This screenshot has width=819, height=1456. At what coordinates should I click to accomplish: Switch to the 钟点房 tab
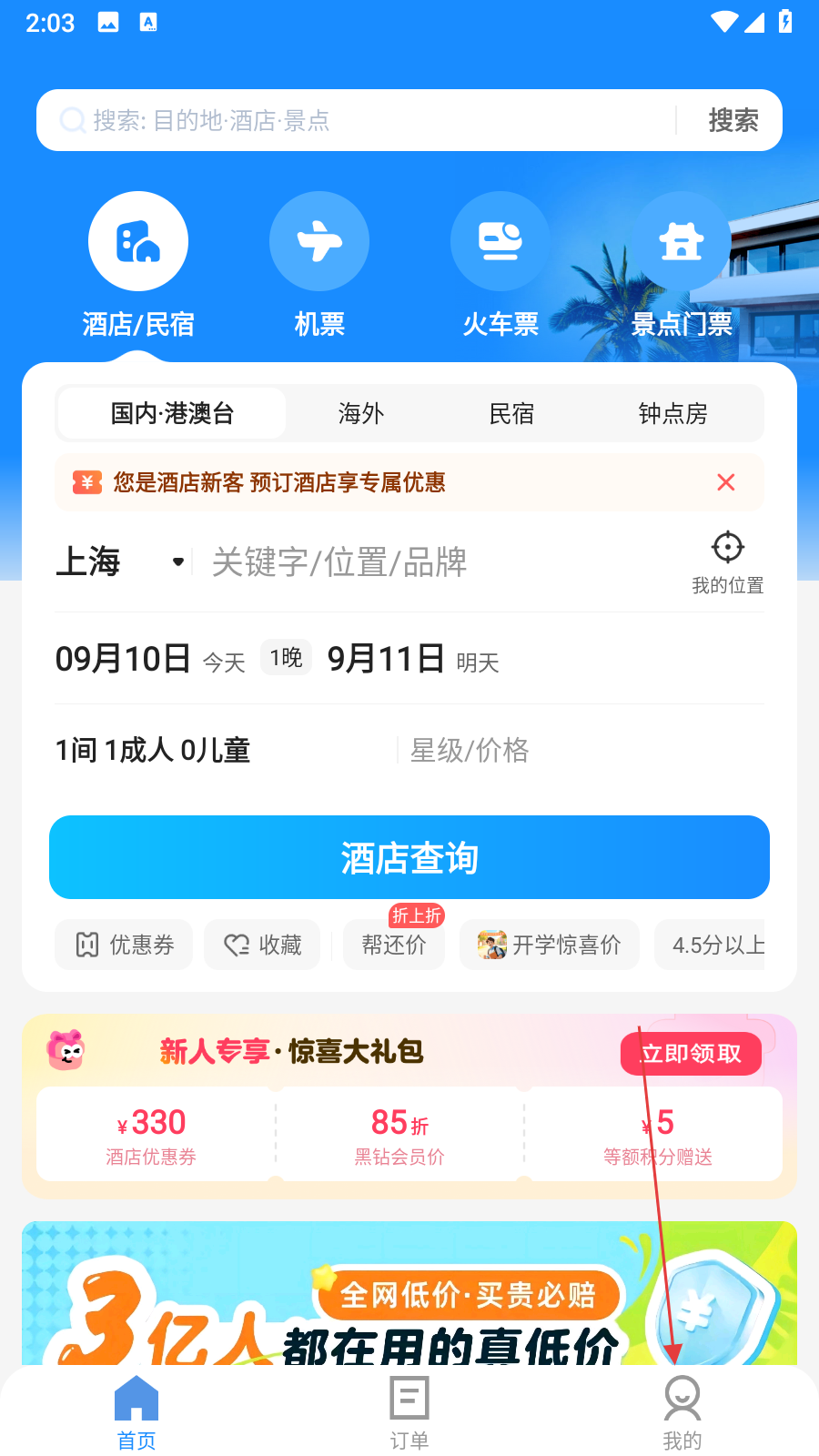coord(672,414)
